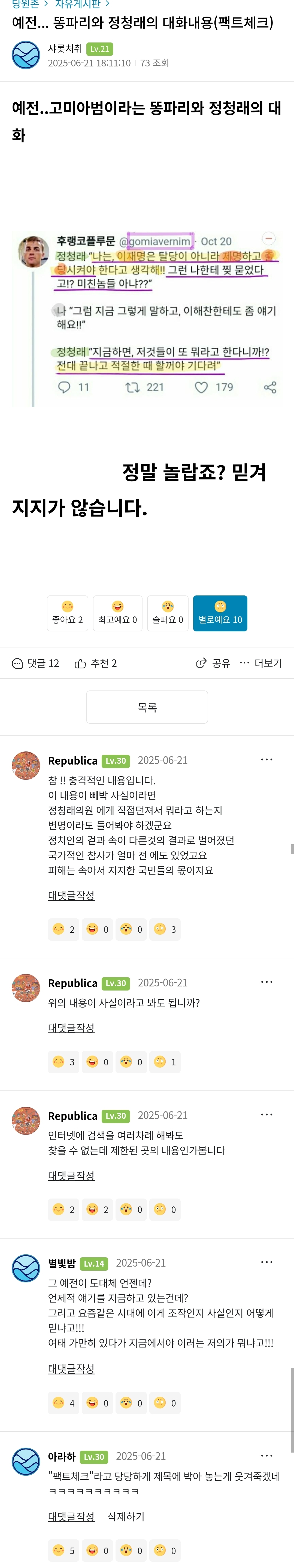Recommend the post with 추천
294x1568 pixels.
(96, 664)
